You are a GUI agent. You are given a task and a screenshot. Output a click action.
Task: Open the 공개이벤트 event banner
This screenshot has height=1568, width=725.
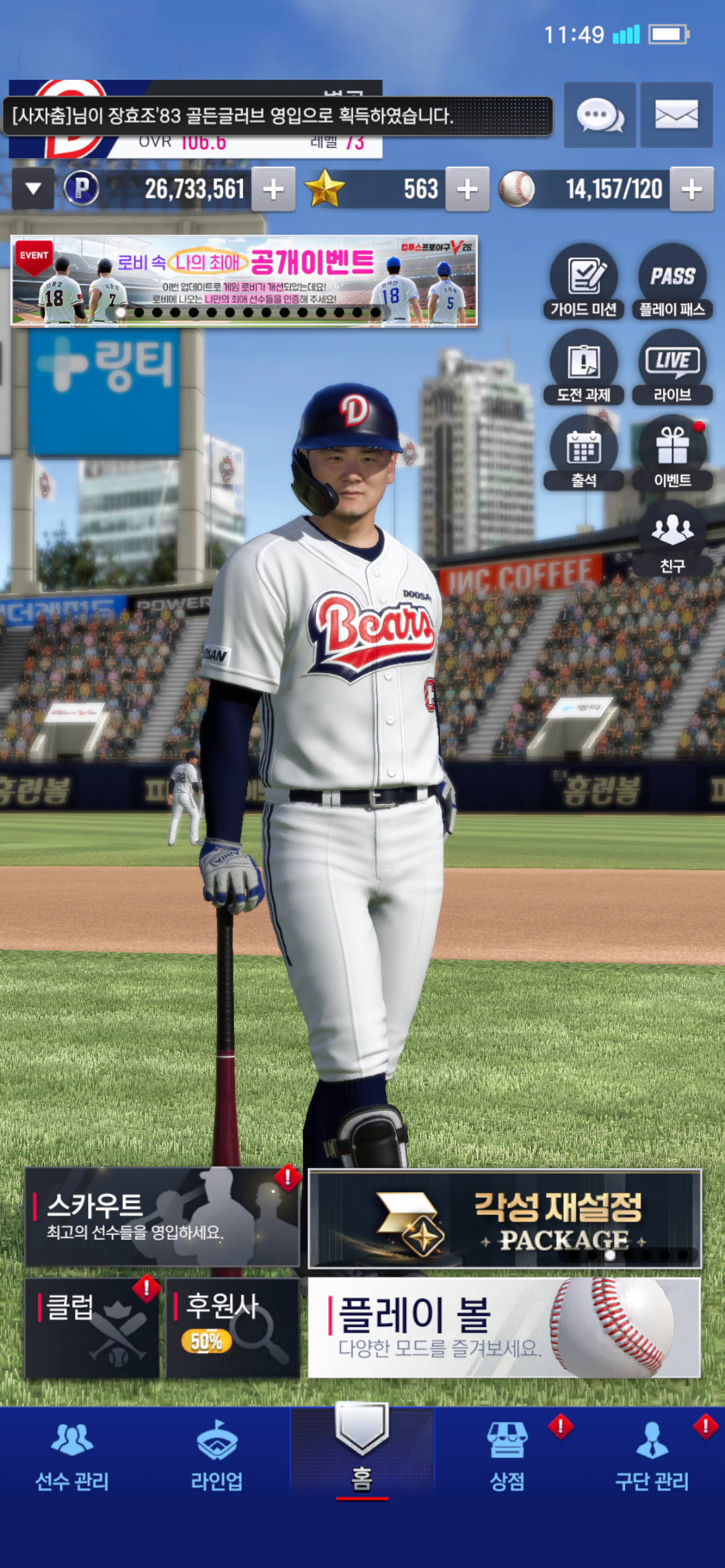[244, 281]
